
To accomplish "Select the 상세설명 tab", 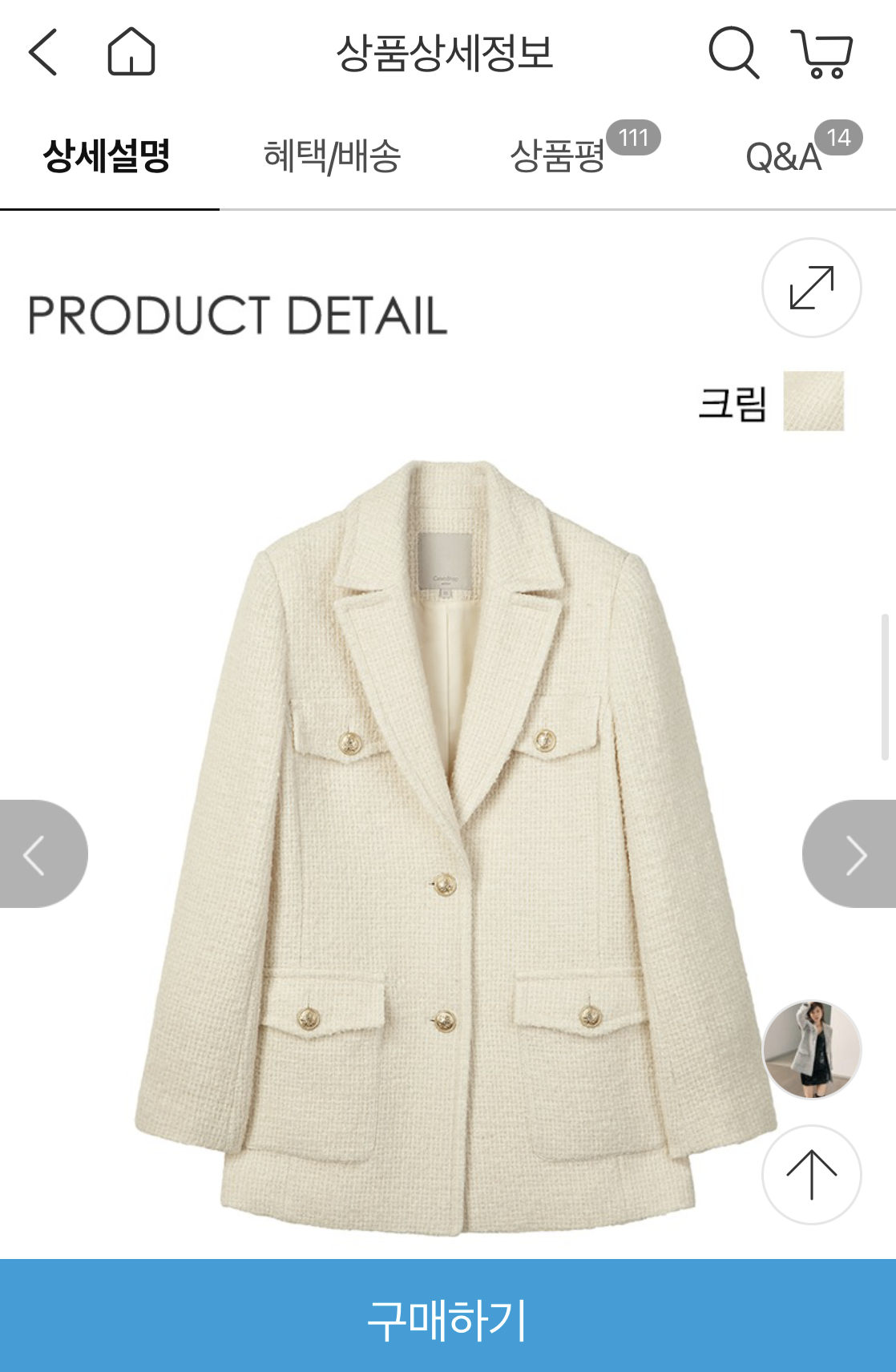I will (x=107, y=155).
